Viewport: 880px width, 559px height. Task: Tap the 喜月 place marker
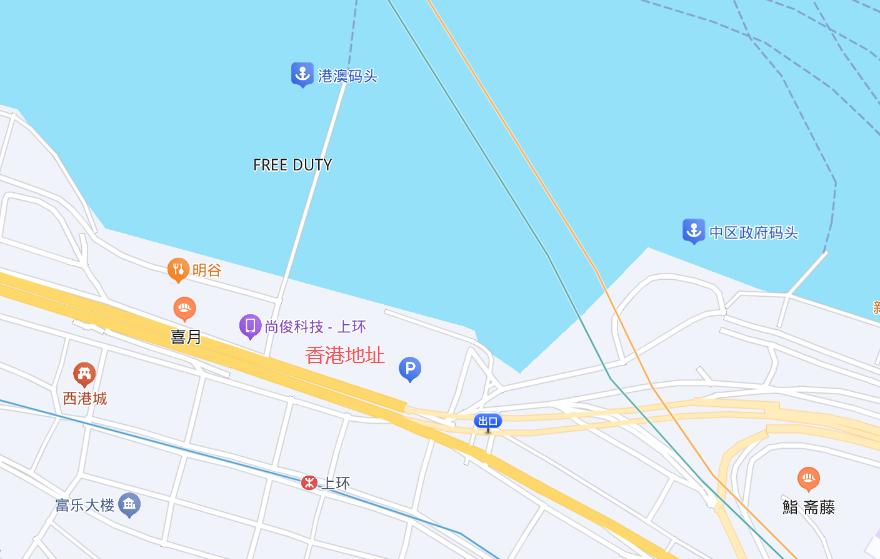coord(184,308)
